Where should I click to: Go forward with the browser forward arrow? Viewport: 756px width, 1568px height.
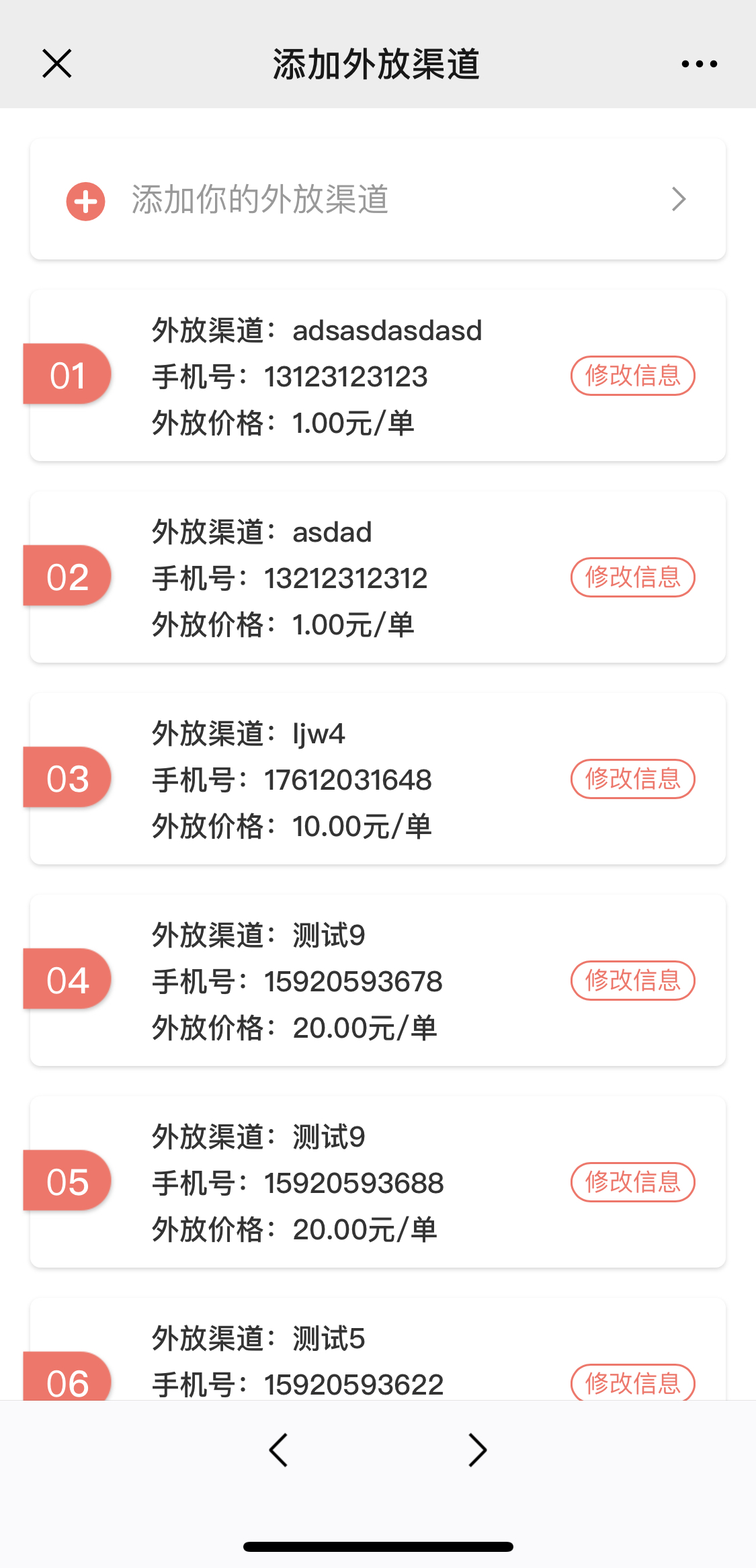(x=477, y=1450)
